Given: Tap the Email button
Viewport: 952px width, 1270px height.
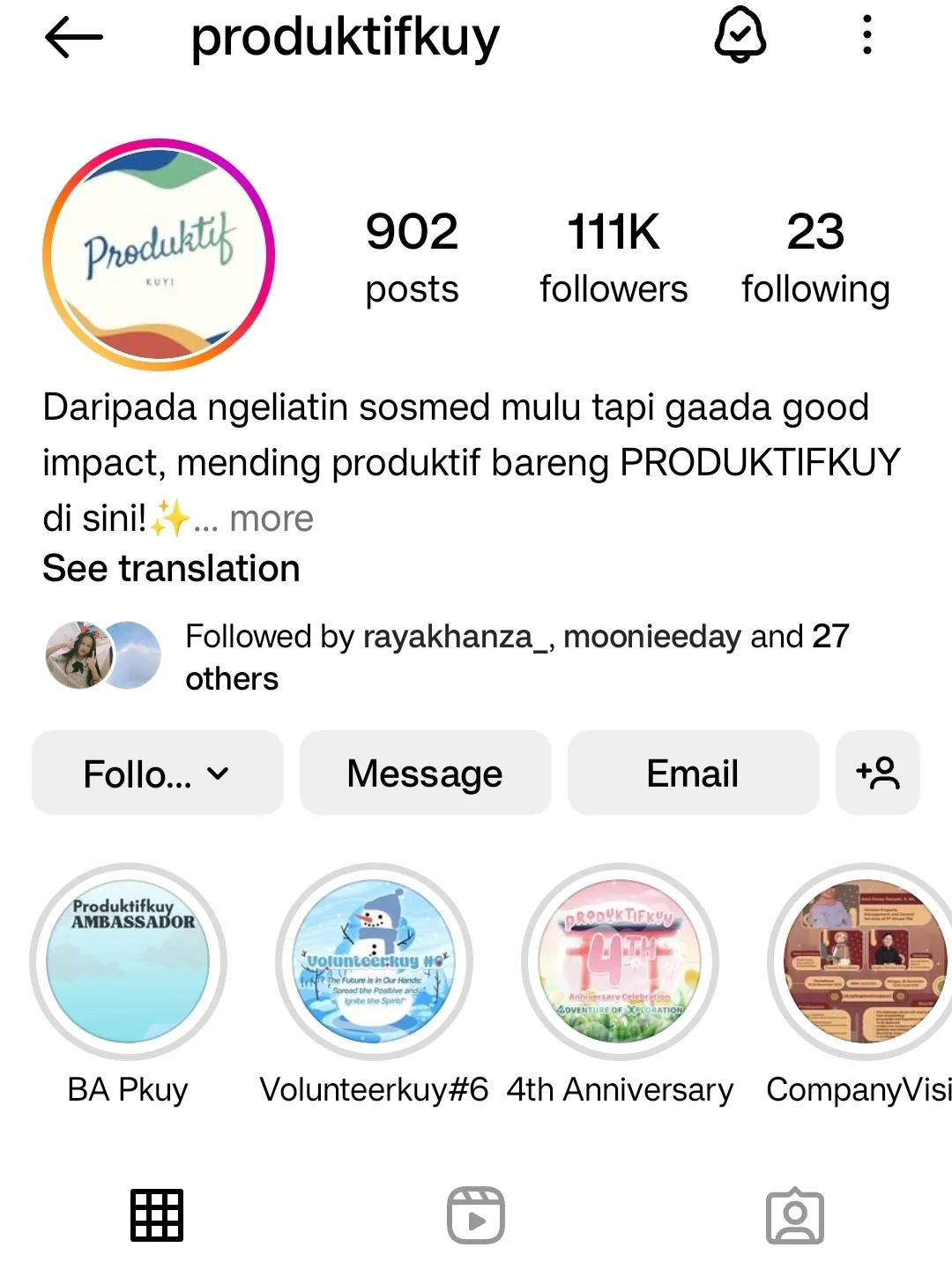Looking at the screenshot, I should coord(693,773).
